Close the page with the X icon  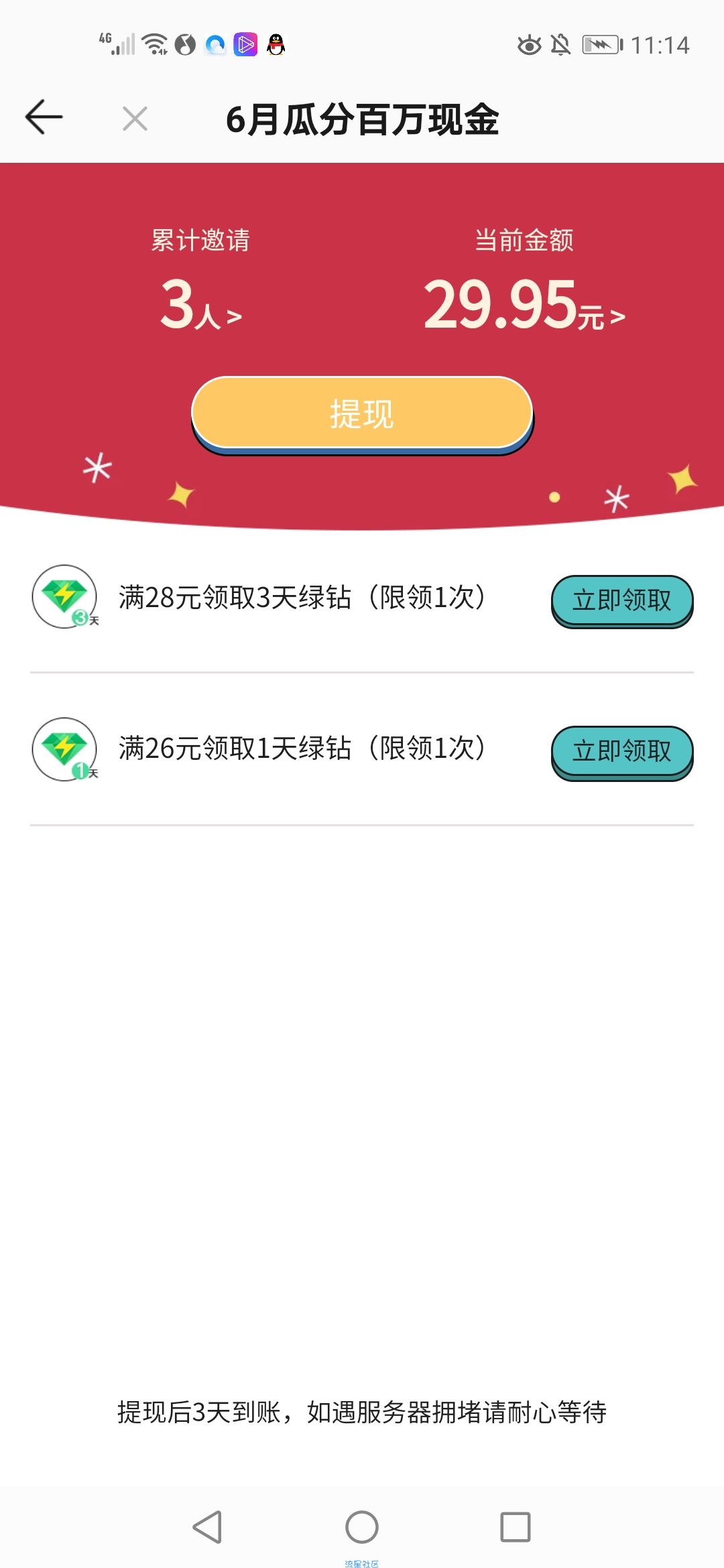(x=135, y=119)
